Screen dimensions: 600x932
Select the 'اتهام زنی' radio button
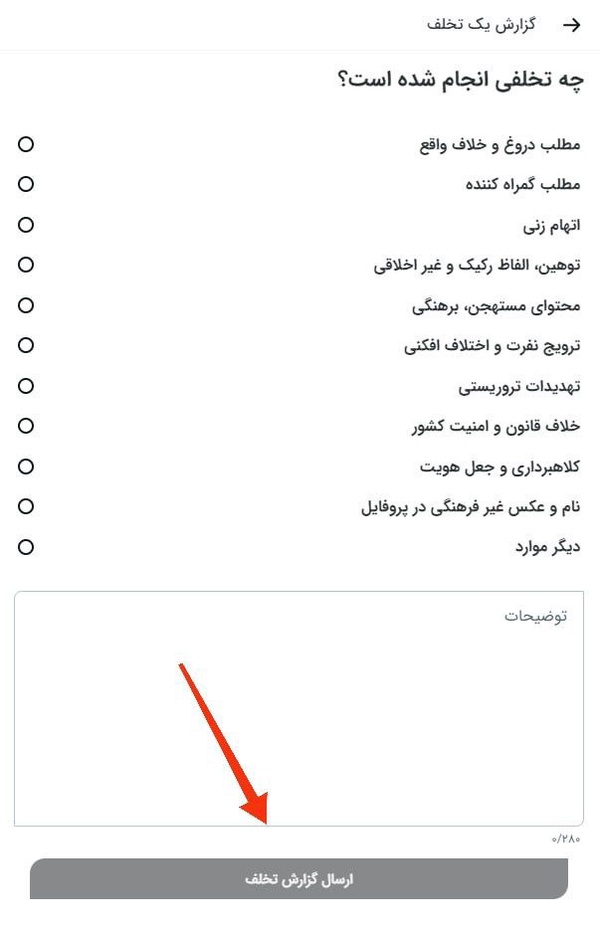pos(26,225)
